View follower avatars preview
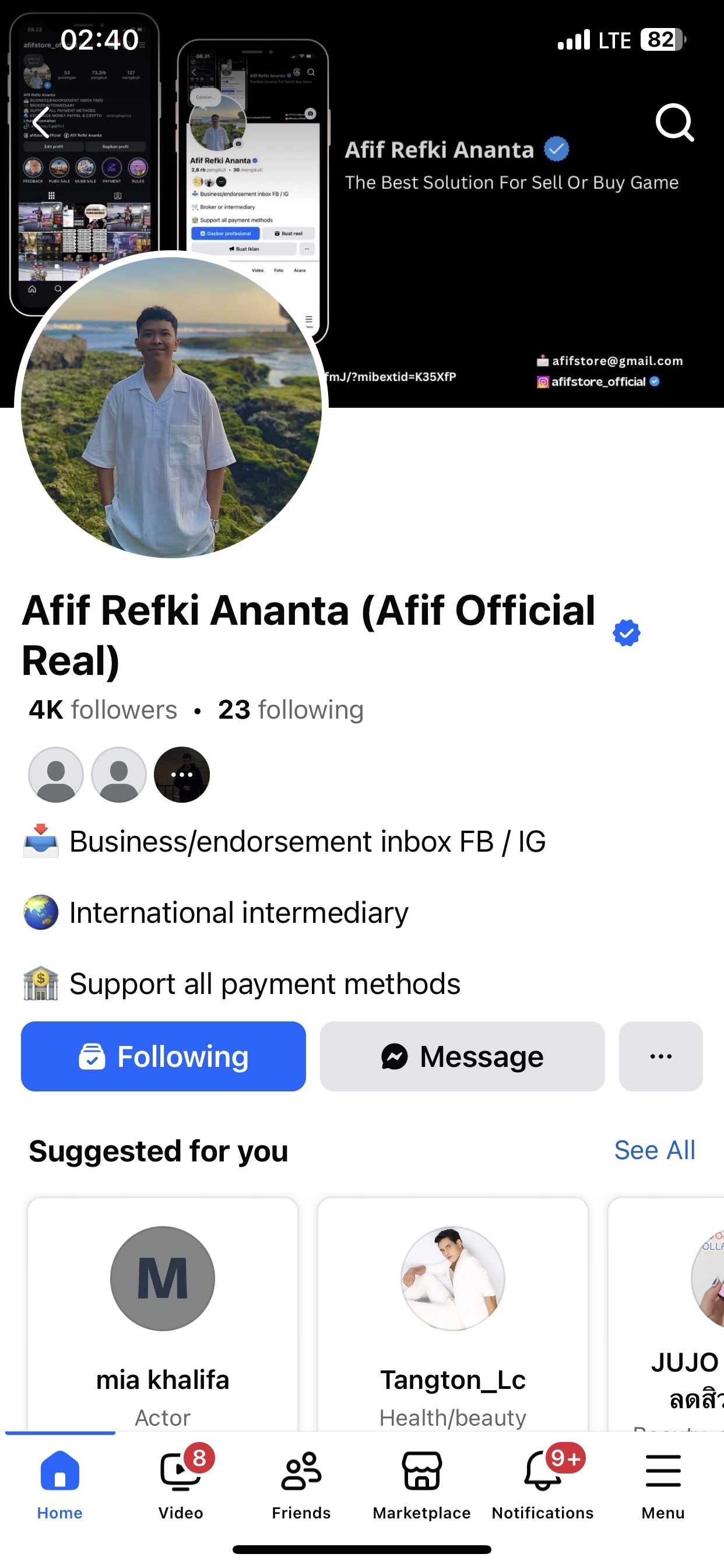Screen dimensions: 724x1568 [119, 774]
